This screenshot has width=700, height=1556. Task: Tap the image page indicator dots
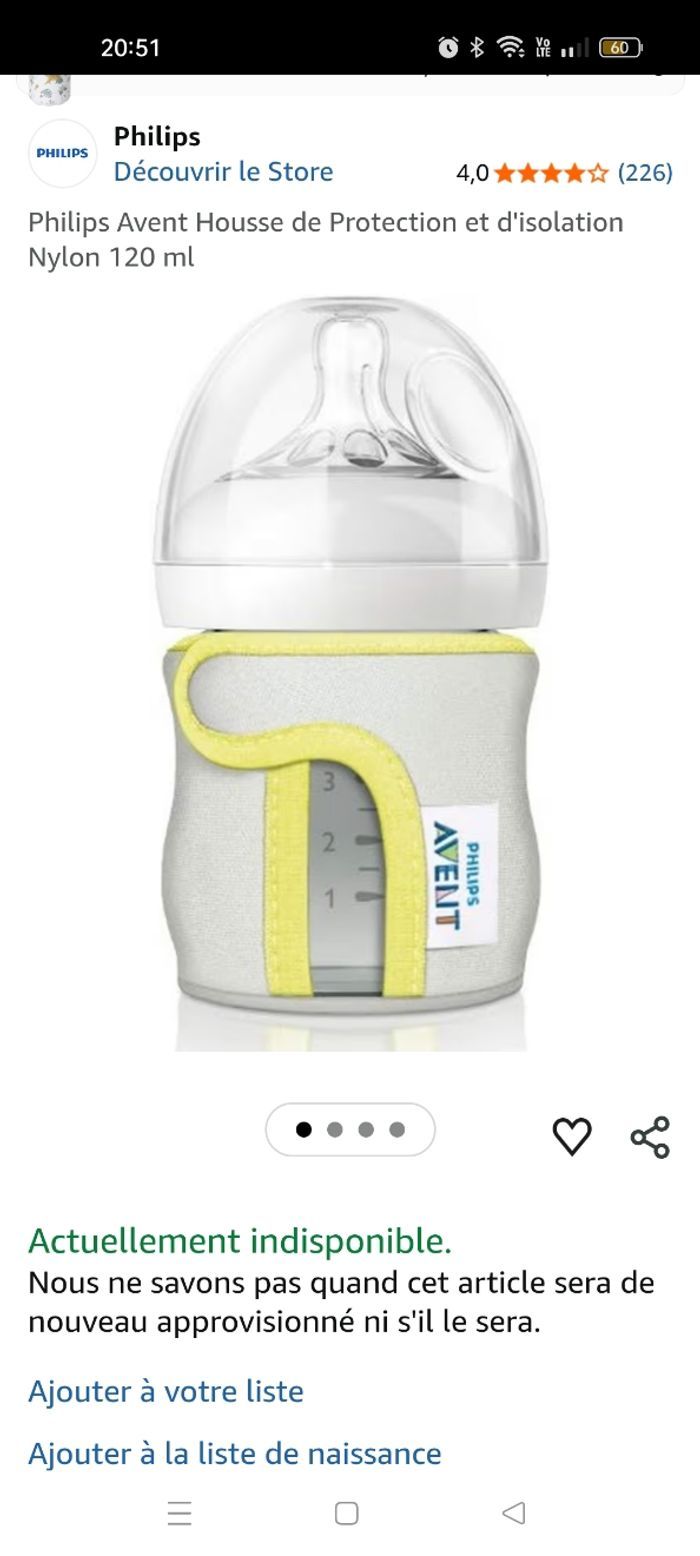click(350, 1130)
